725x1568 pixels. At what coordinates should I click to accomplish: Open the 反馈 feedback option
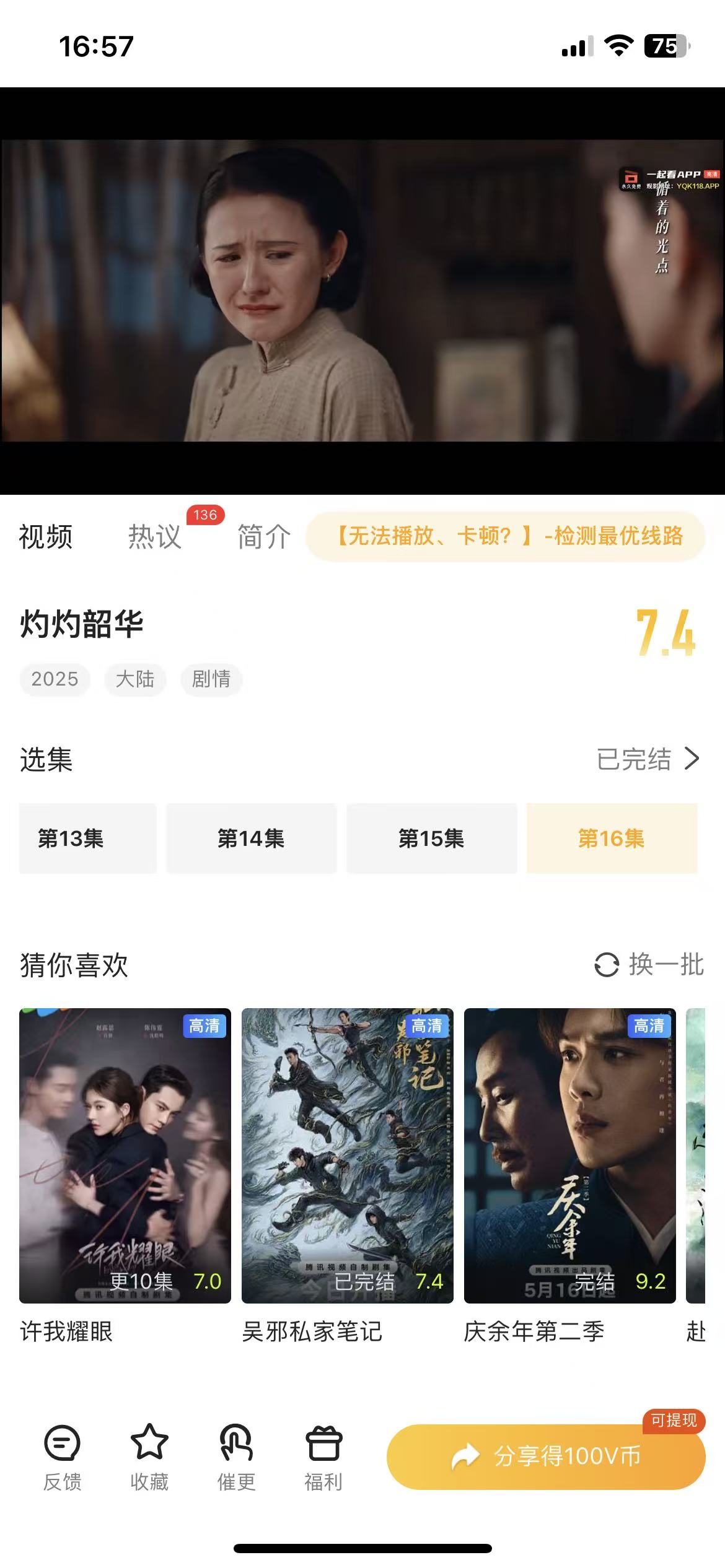[62, 1457]
